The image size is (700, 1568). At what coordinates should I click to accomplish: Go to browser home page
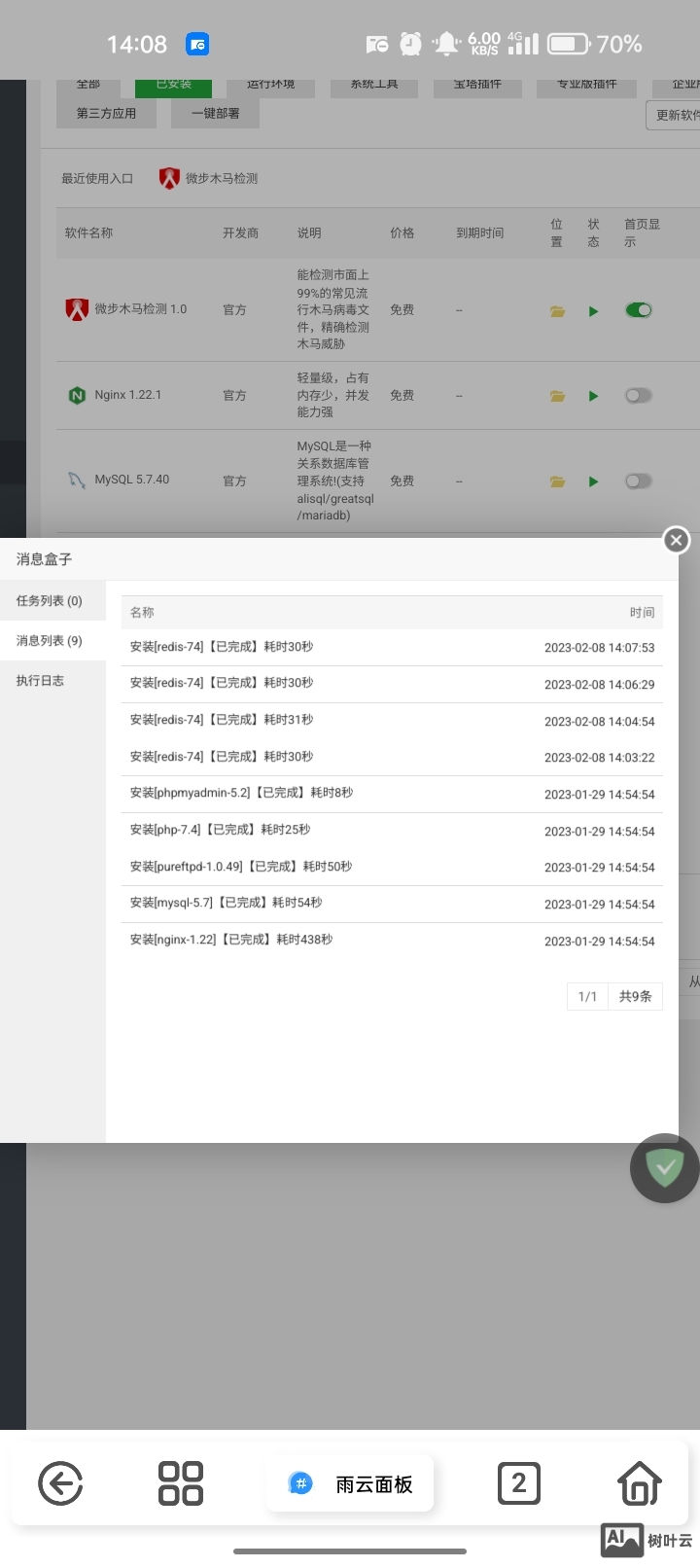pyautogui.click(x=640, y=1484)
